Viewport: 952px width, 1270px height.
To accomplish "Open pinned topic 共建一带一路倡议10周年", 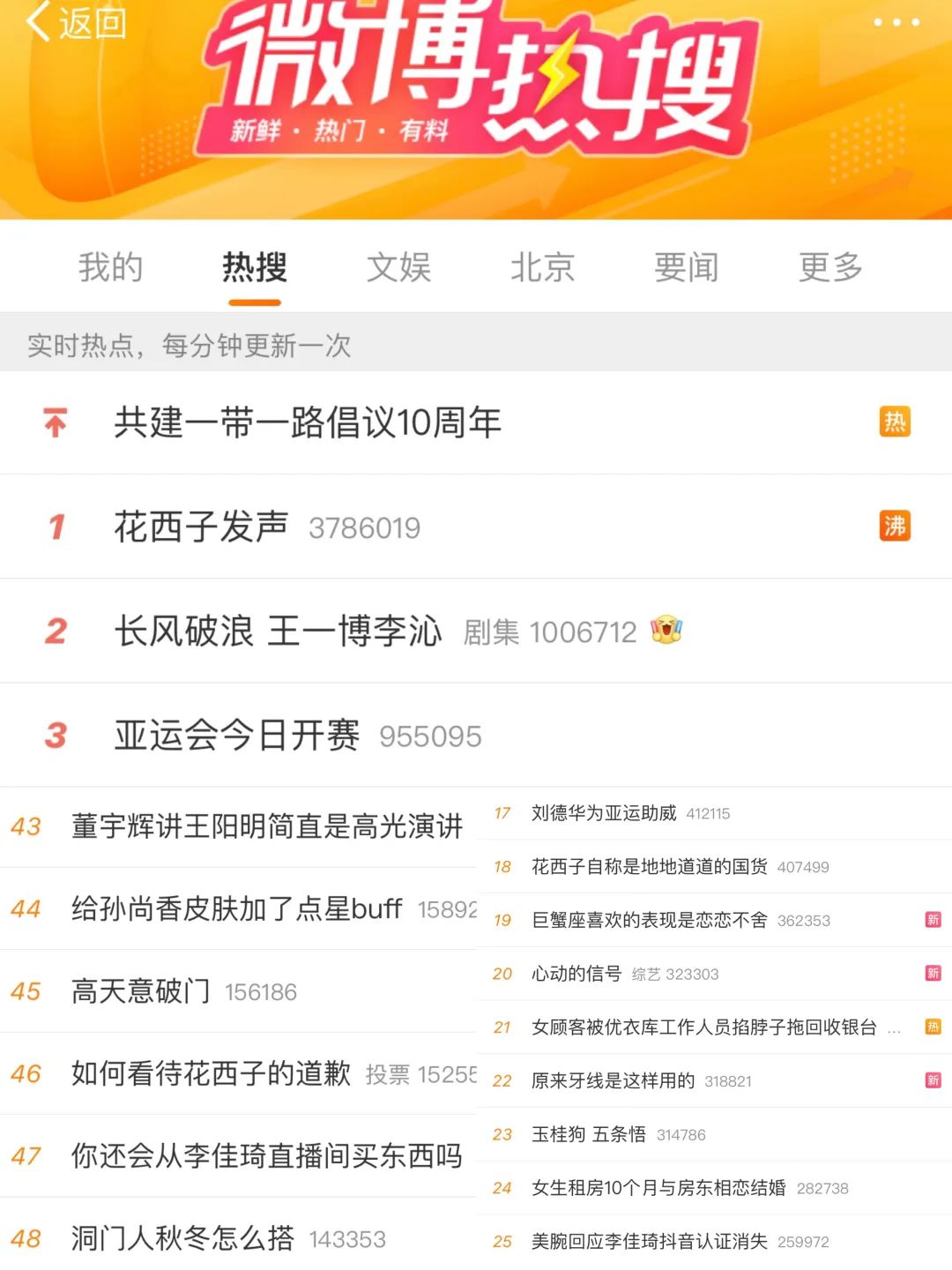I will (308, 422).
